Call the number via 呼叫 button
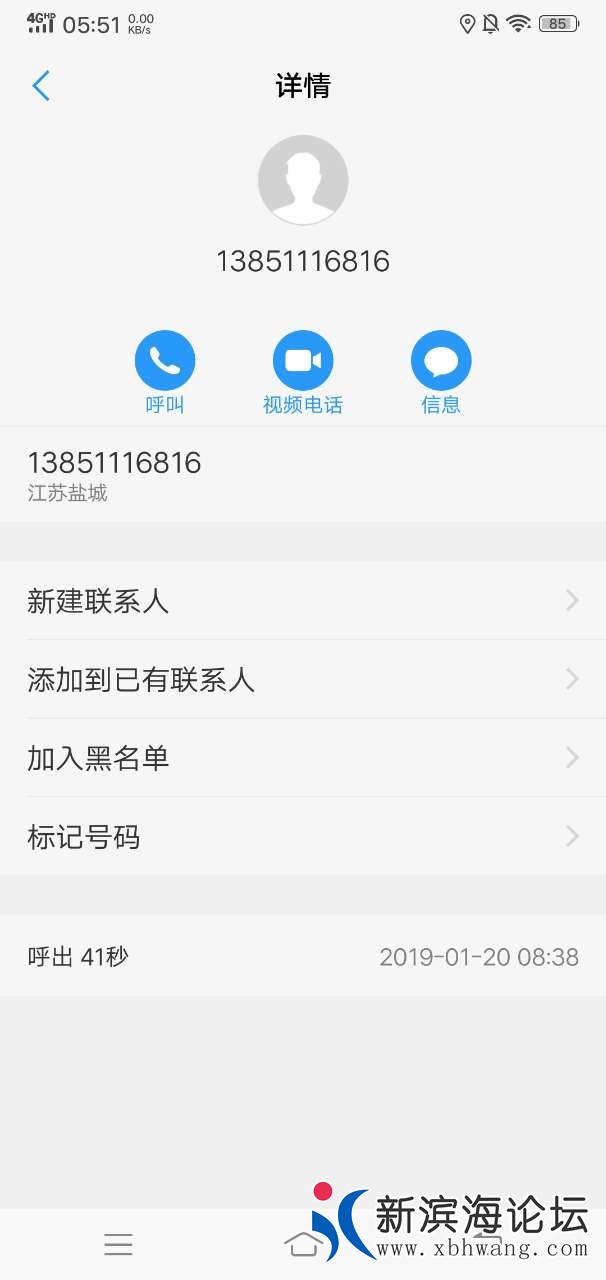 (165, 361)
